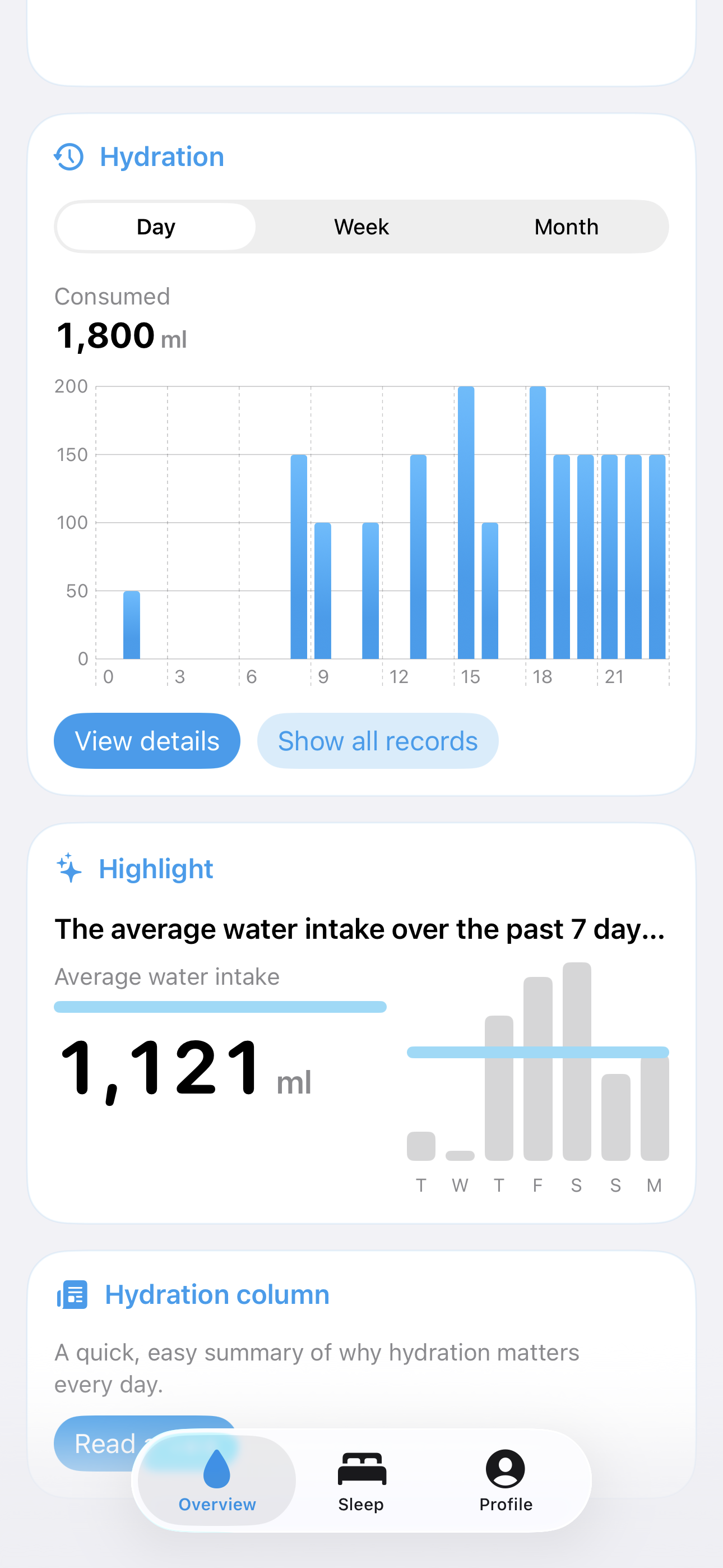Select the Day segment in Hydration
Viewport: 723px width, 1568px height.
[156, 227]
